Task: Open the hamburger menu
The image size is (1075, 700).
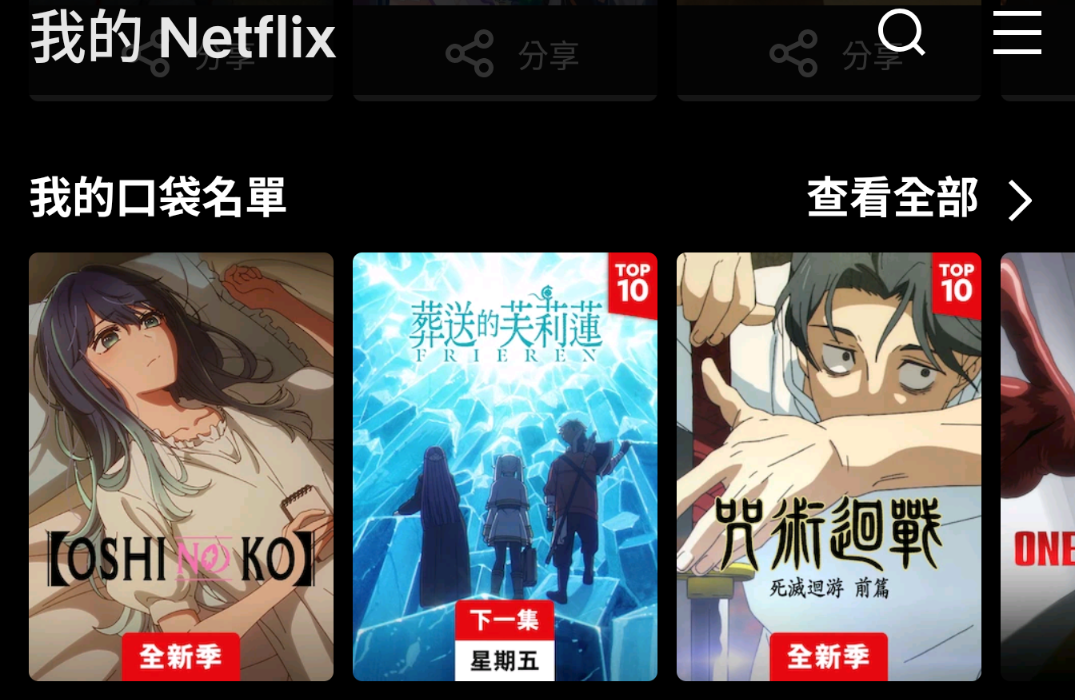Action: 1017,34
